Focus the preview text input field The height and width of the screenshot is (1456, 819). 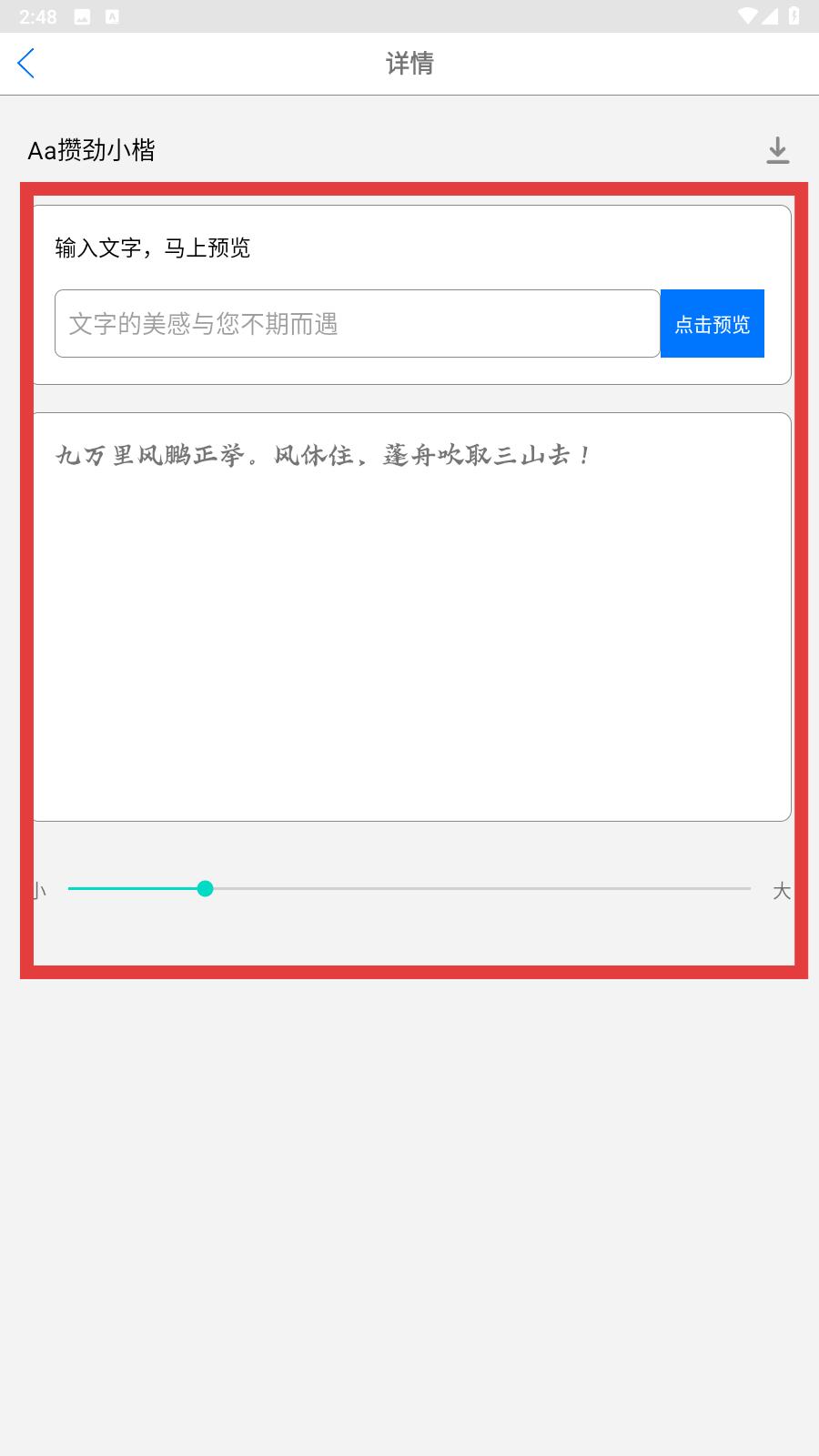click(x=357, y=324)
